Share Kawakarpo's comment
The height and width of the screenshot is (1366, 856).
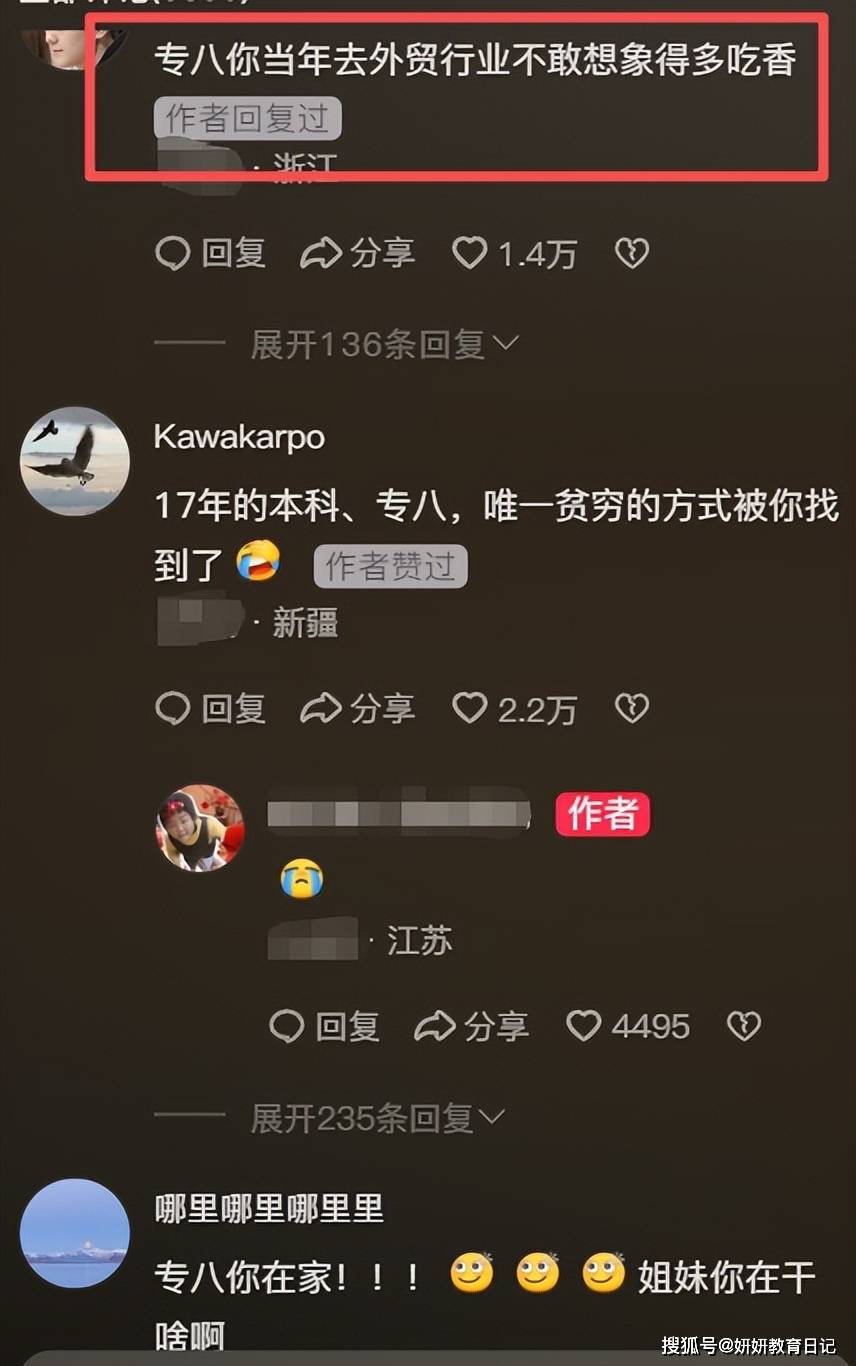pos(357,709)
